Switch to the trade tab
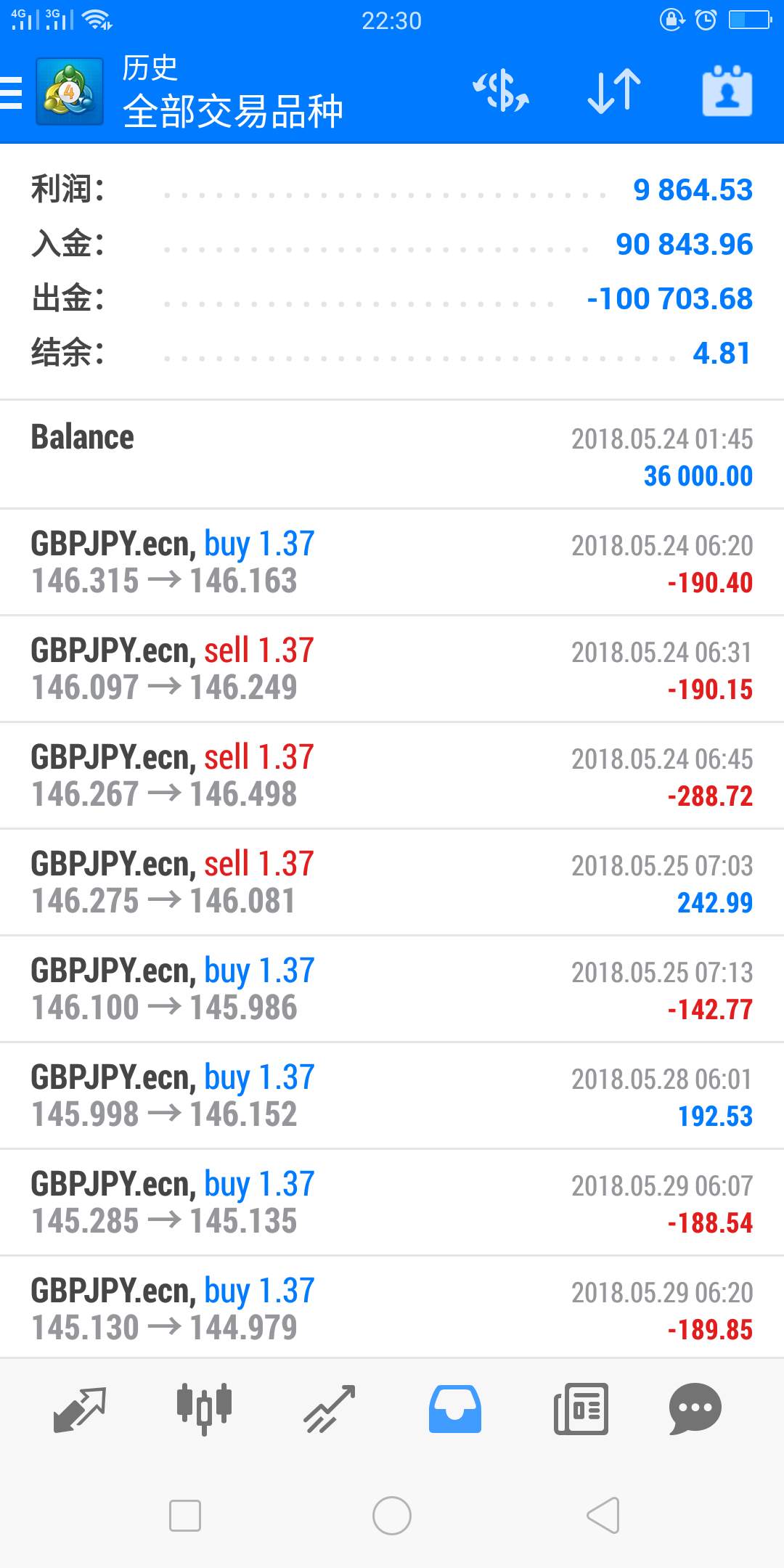This screenshot has width=784, height=1568. [x=330, y=1409]
